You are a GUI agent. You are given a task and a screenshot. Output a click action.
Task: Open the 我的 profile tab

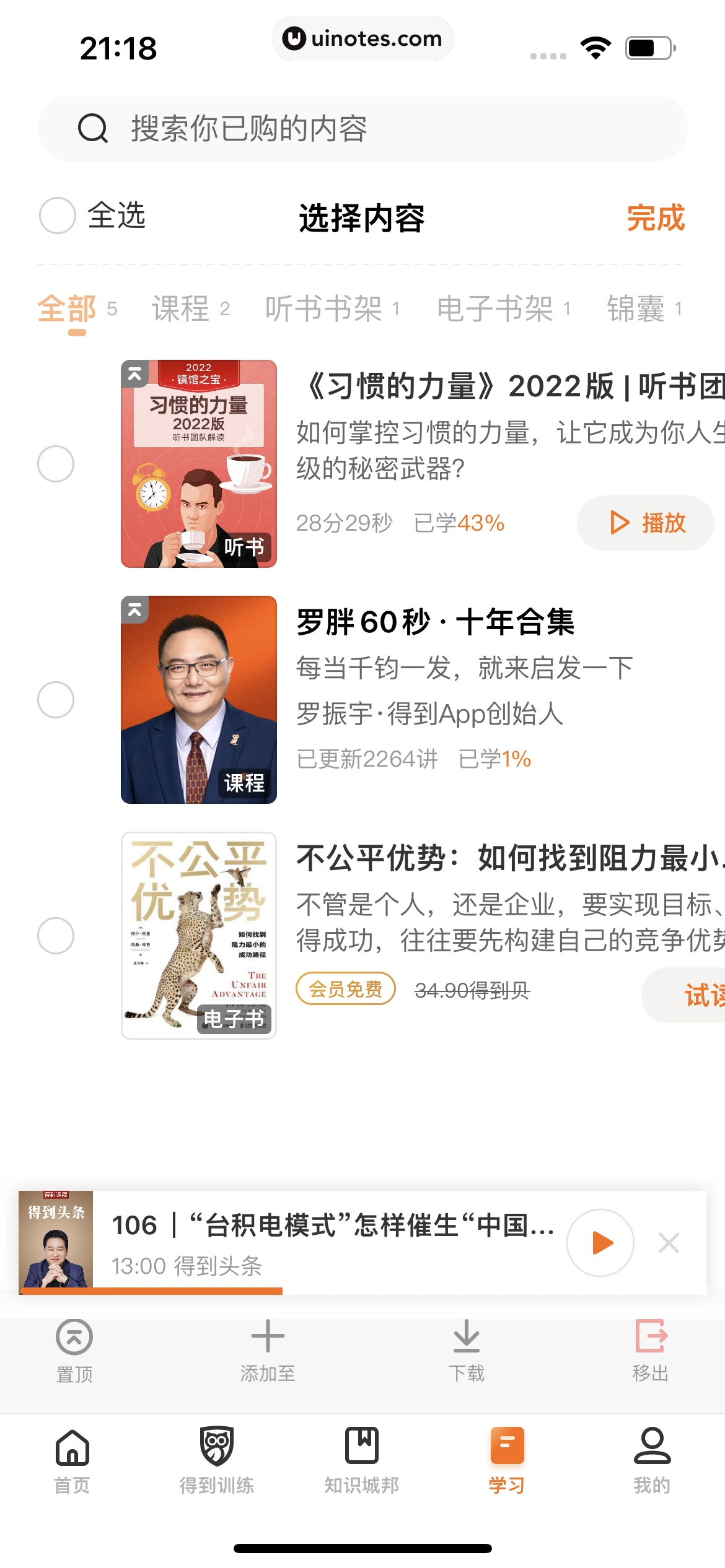point(651,1459)
